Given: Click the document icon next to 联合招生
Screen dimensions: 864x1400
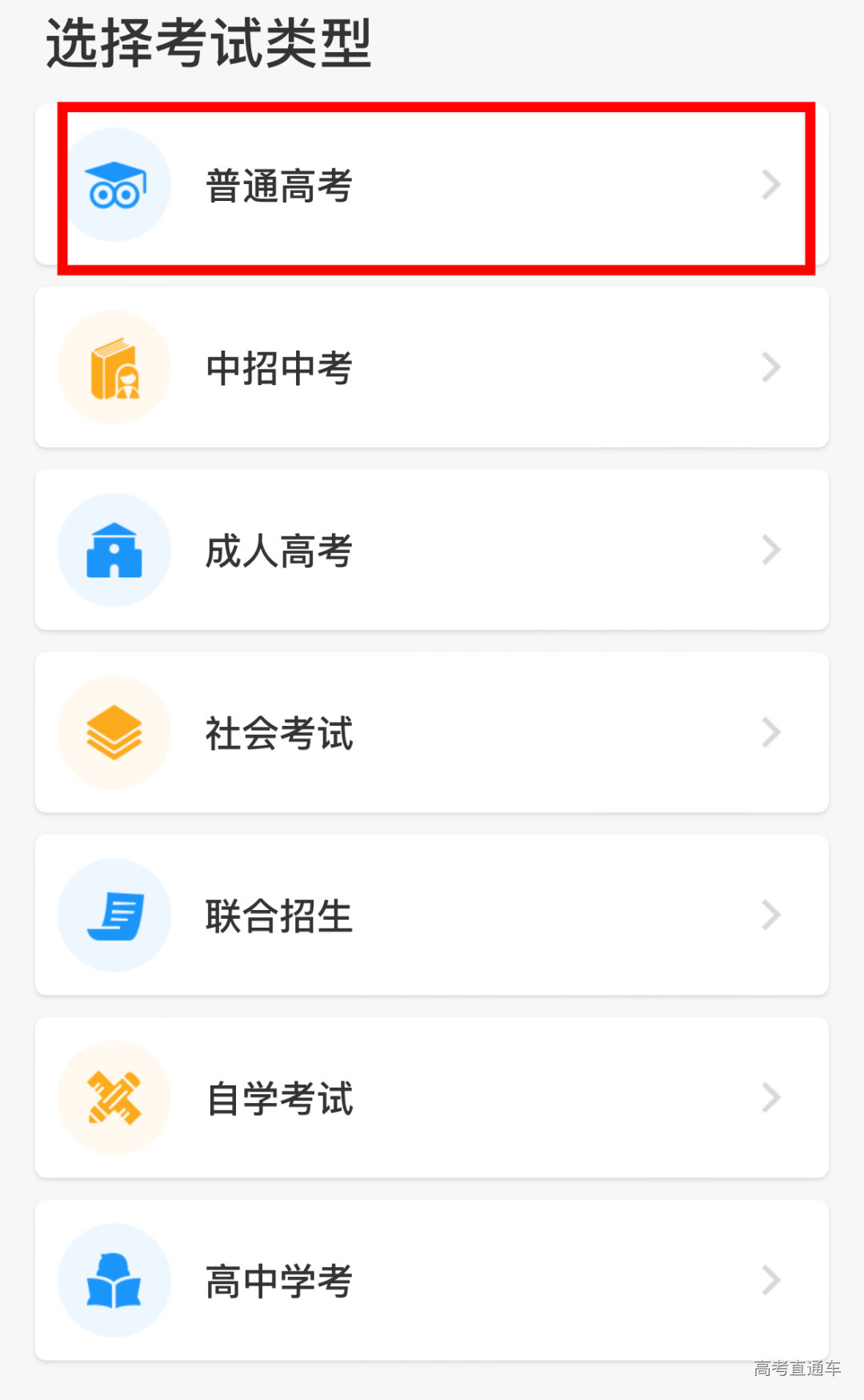Looking at the screenshot, I should (x=114, y=914).
